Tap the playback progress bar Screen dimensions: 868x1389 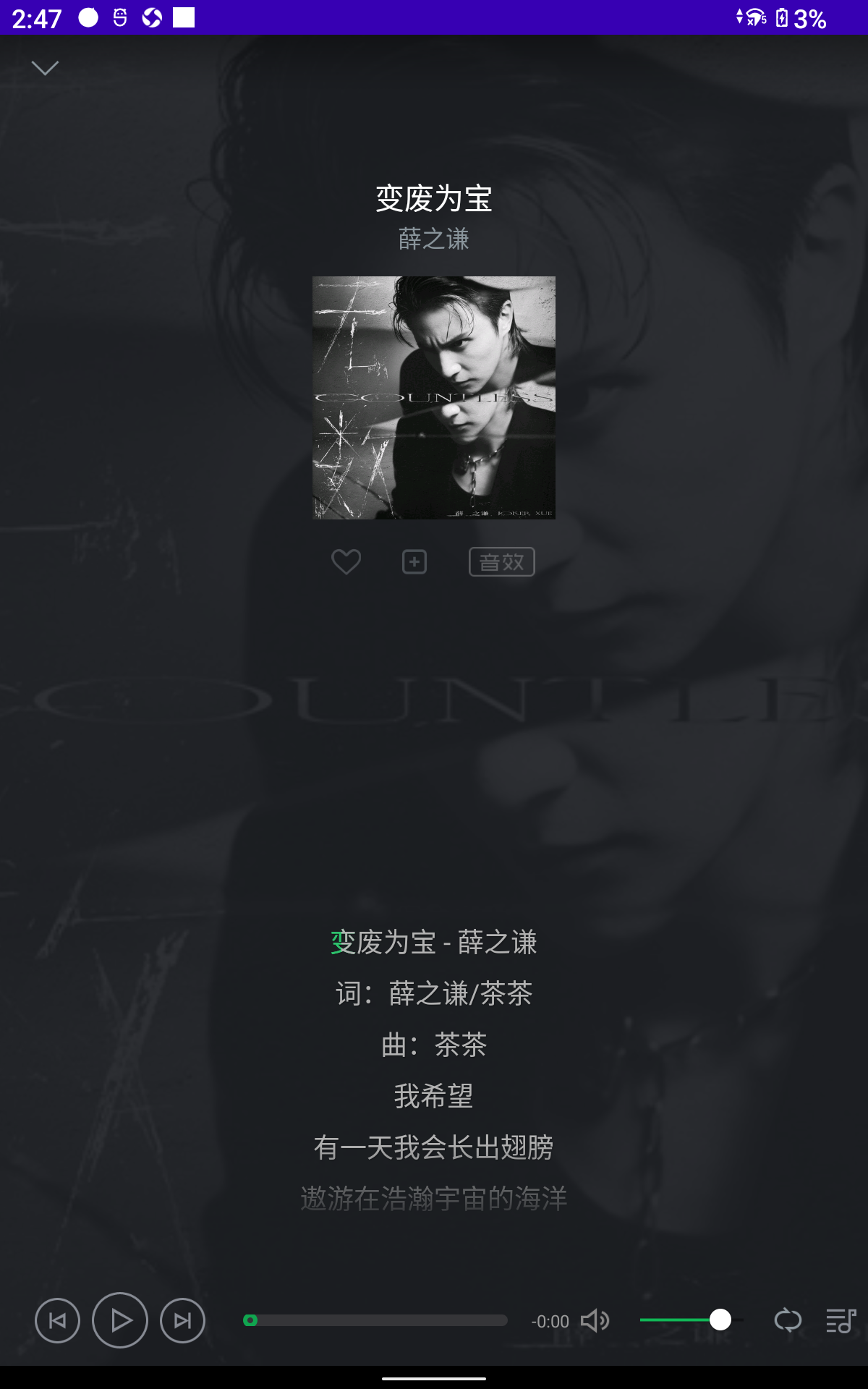pos(375,1321)
